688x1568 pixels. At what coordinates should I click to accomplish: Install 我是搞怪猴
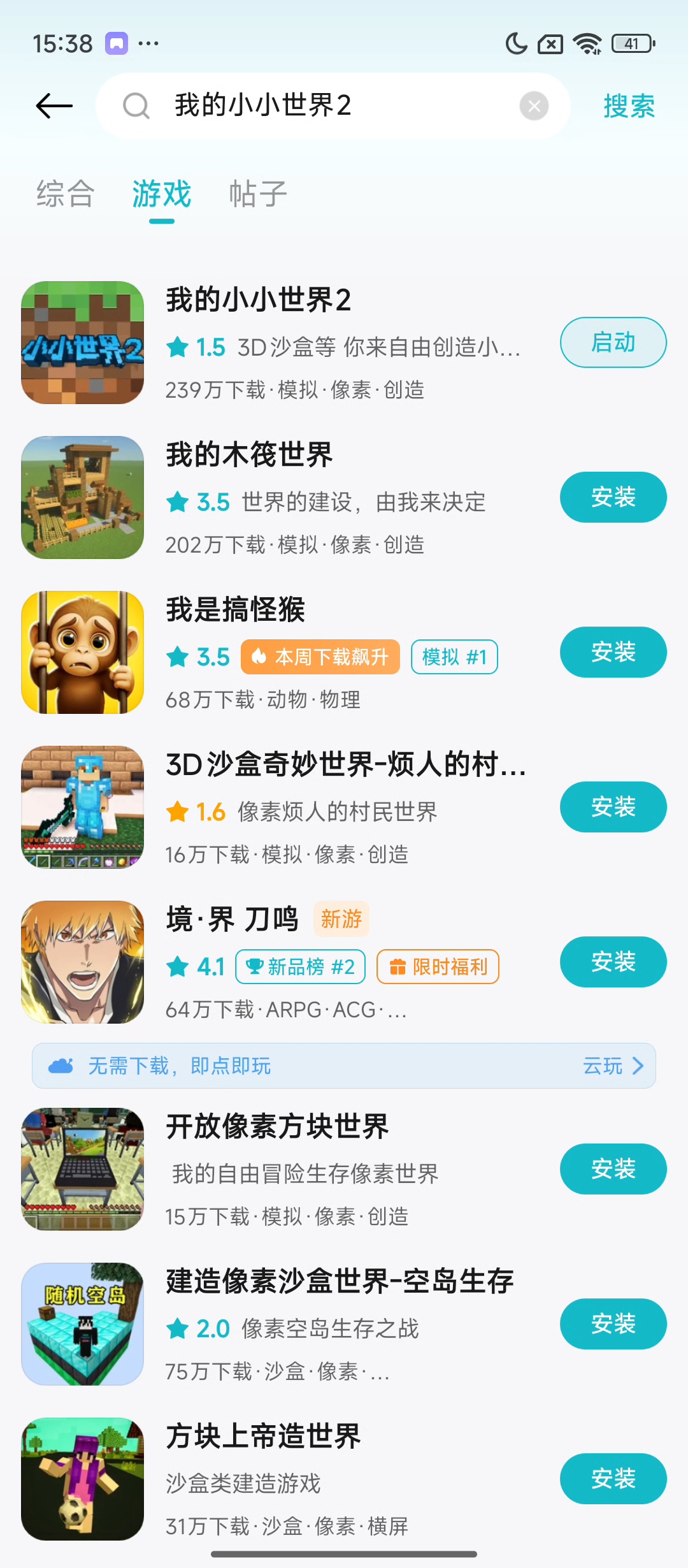(613, 652)
